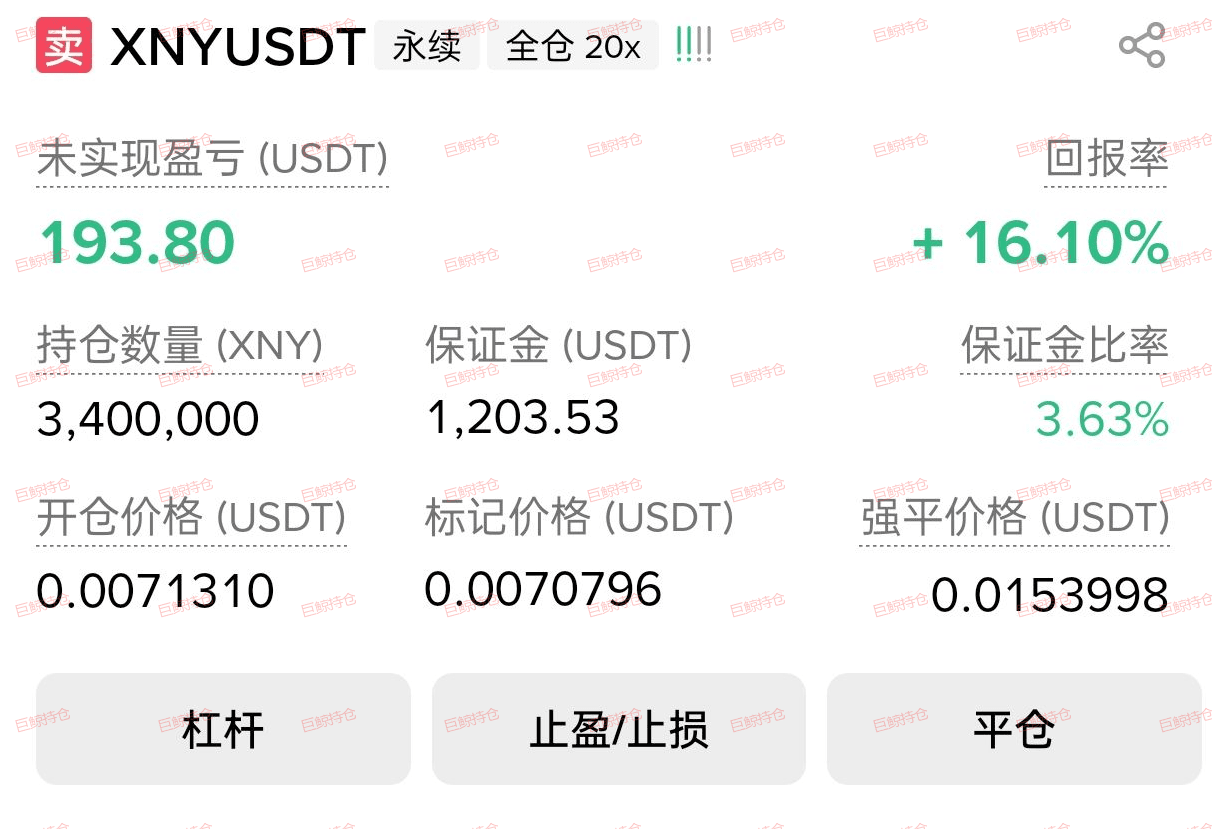
Task: Tap 平仓 to close the position
Action: (x=1014, y=729)
